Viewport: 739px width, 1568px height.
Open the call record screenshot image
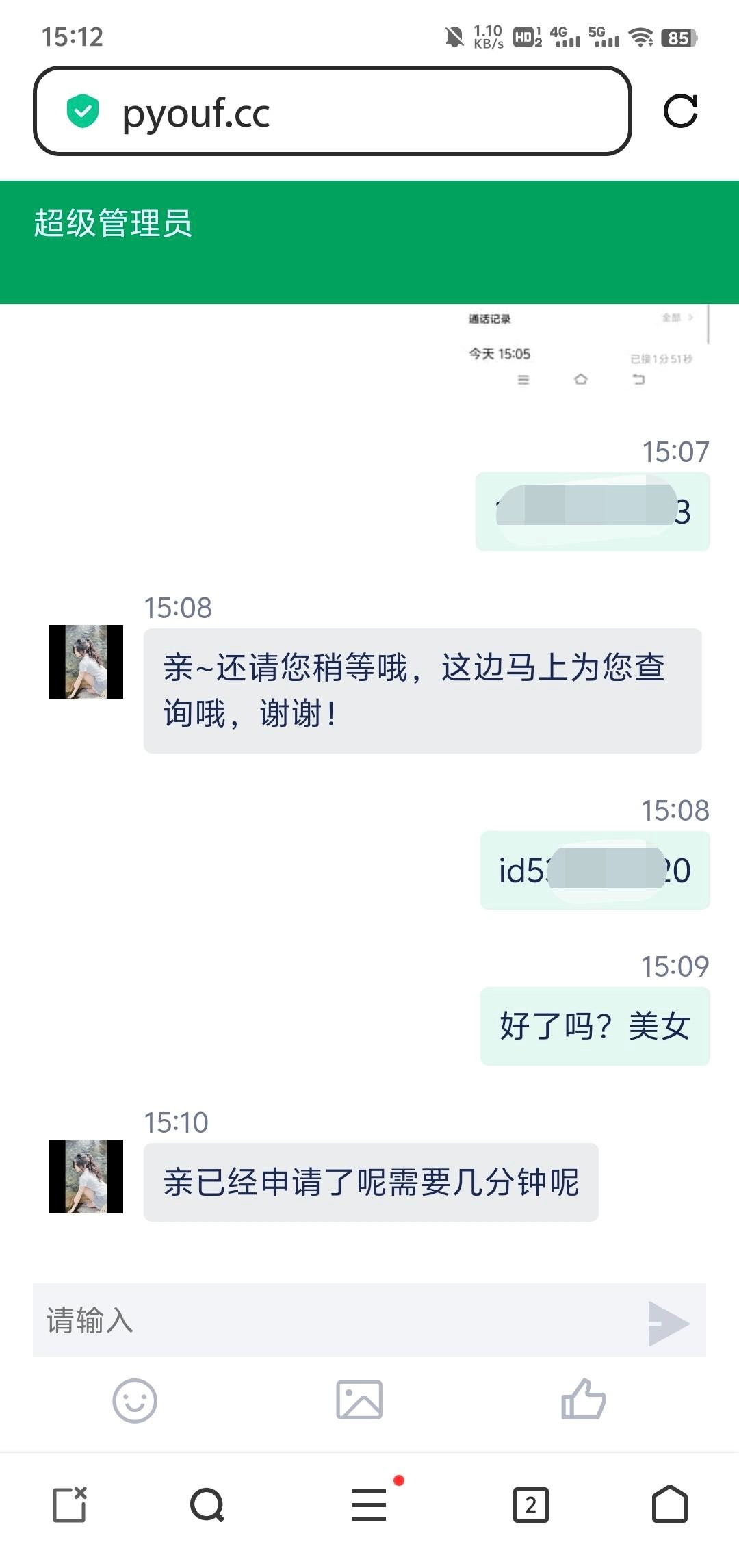(x=582, y=349)
